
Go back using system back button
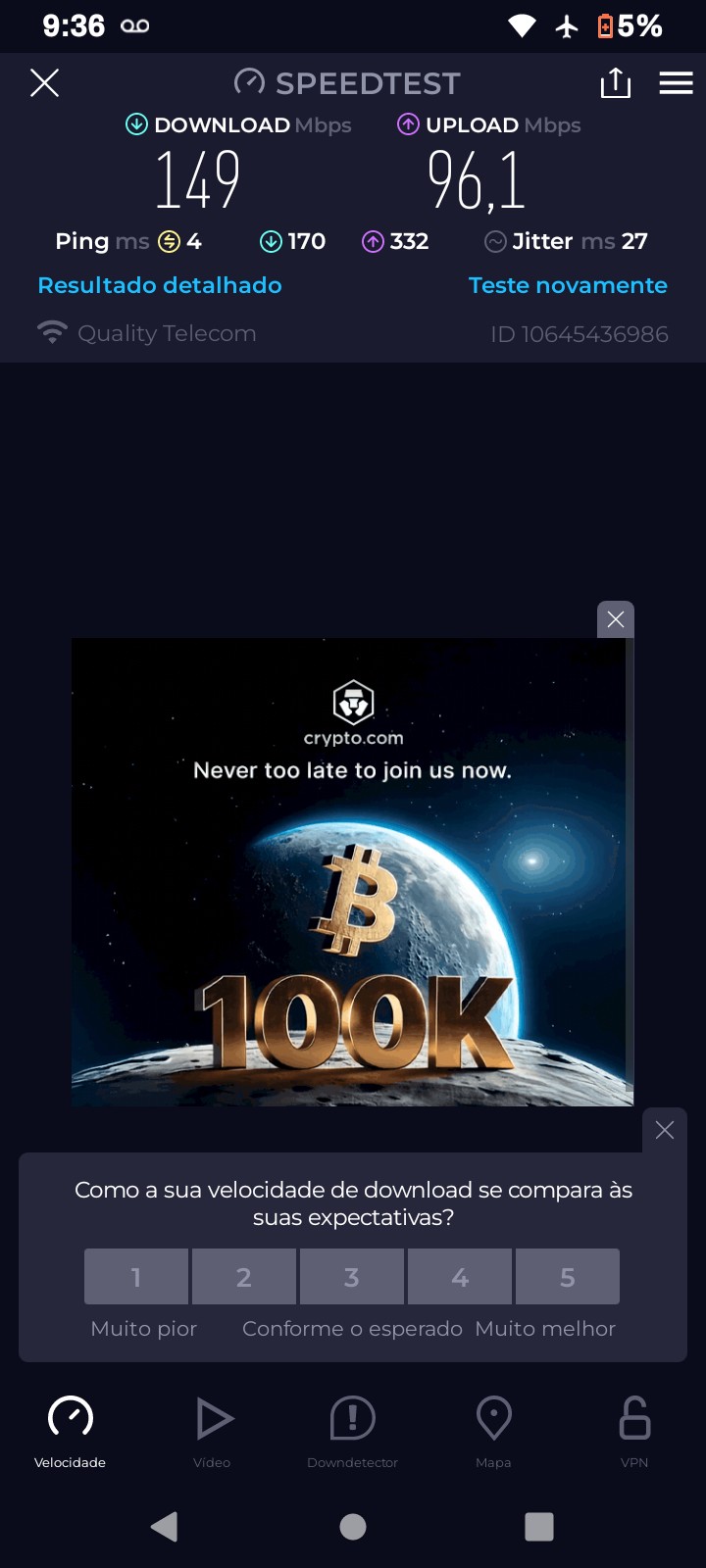point(165,1526)
